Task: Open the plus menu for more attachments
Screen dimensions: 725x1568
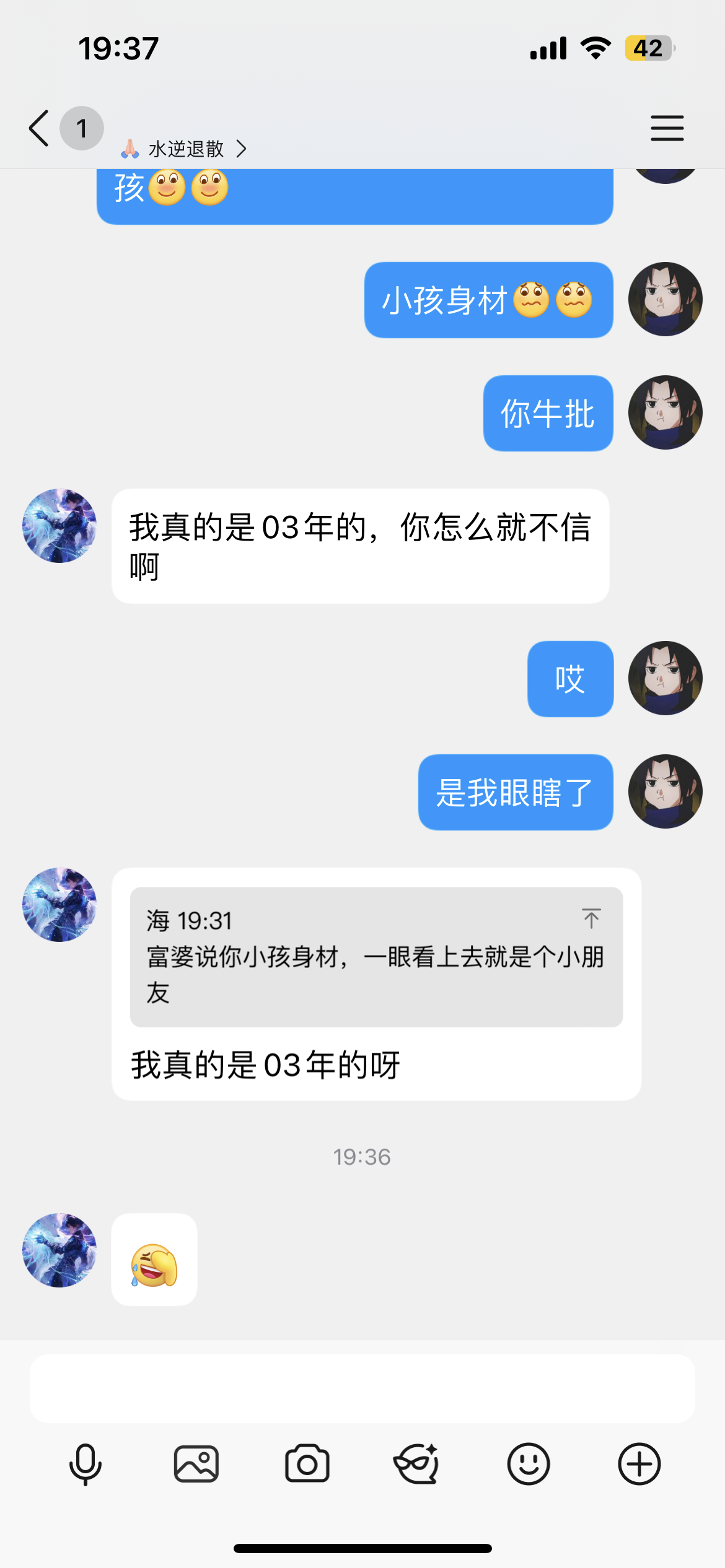Action: click(639, 1464)
